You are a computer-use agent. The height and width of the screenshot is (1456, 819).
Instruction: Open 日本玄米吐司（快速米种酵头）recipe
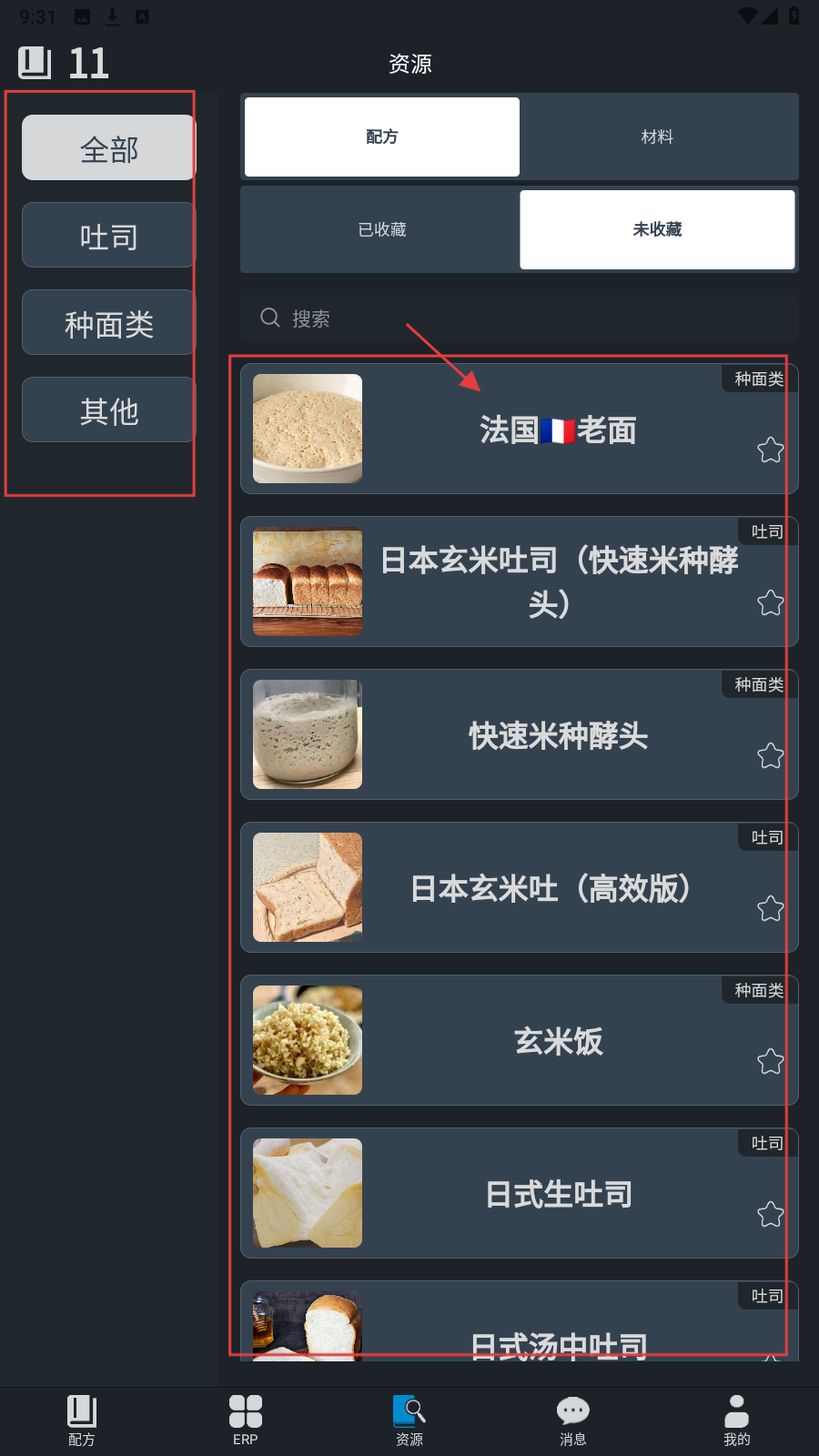coord(557,581)
